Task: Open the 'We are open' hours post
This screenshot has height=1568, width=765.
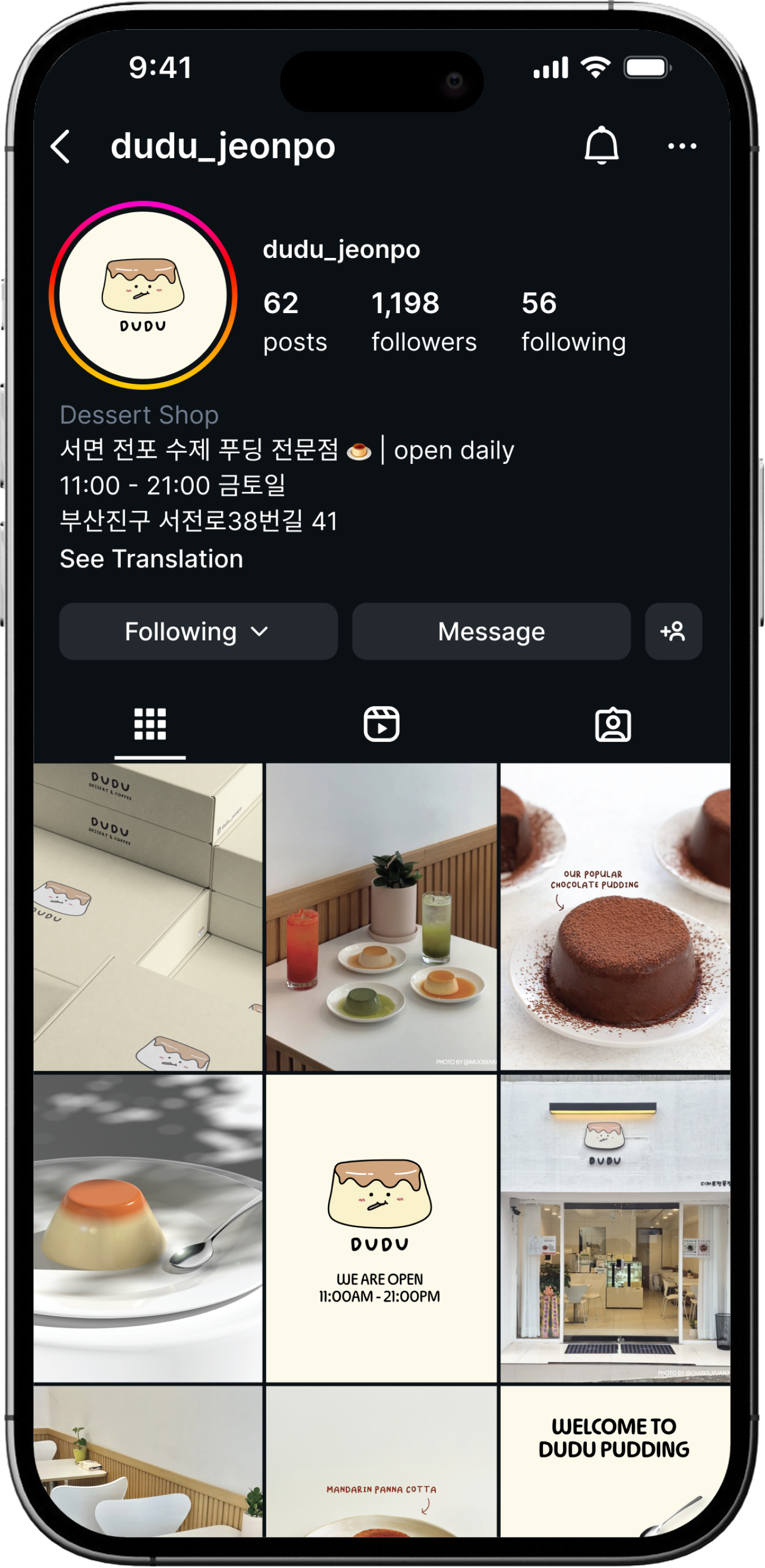Action: pyautogui.click(x=381, y=1228)
